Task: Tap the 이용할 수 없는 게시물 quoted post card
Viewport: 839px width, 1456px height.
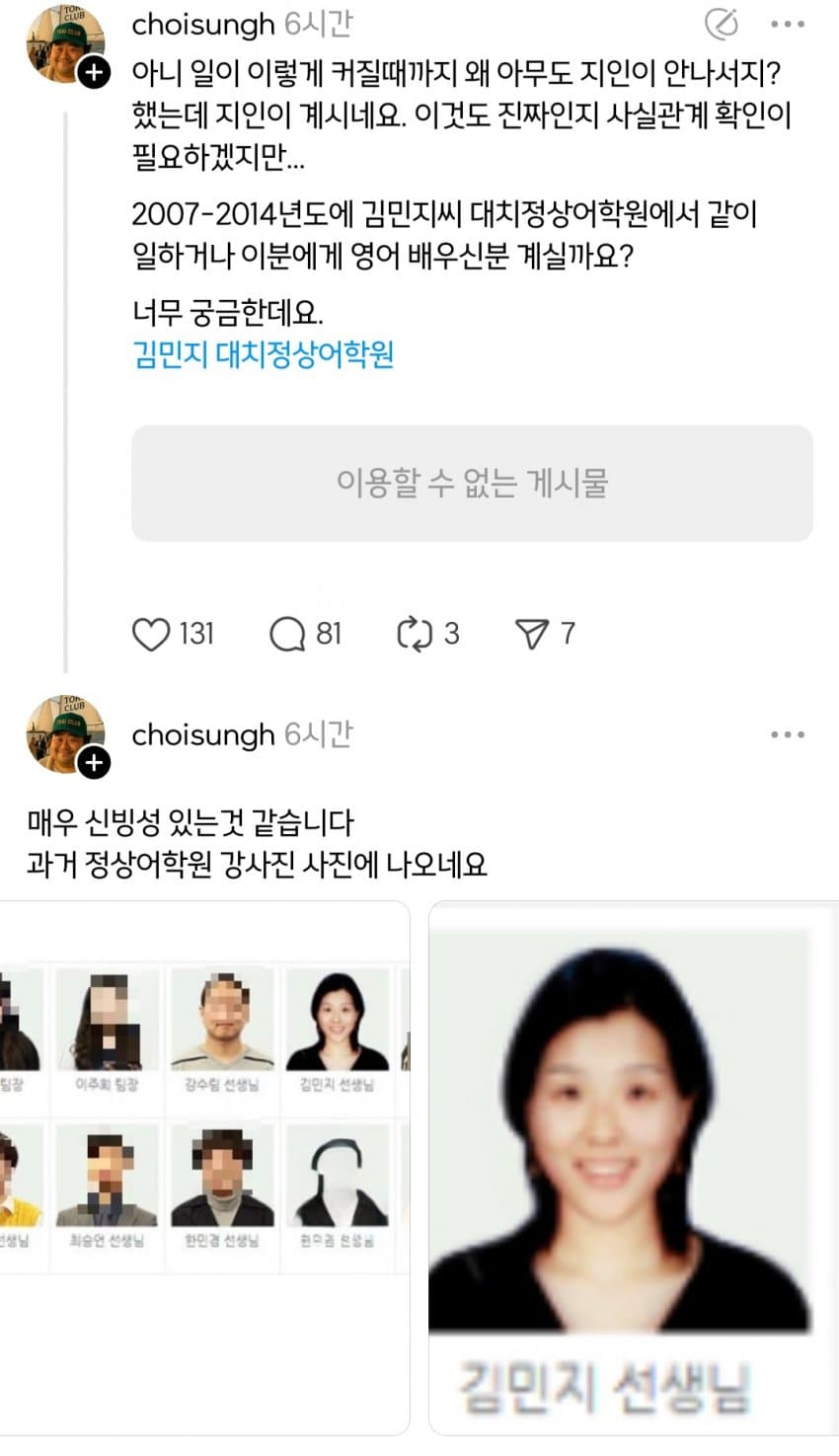Action: pos(472,484)
